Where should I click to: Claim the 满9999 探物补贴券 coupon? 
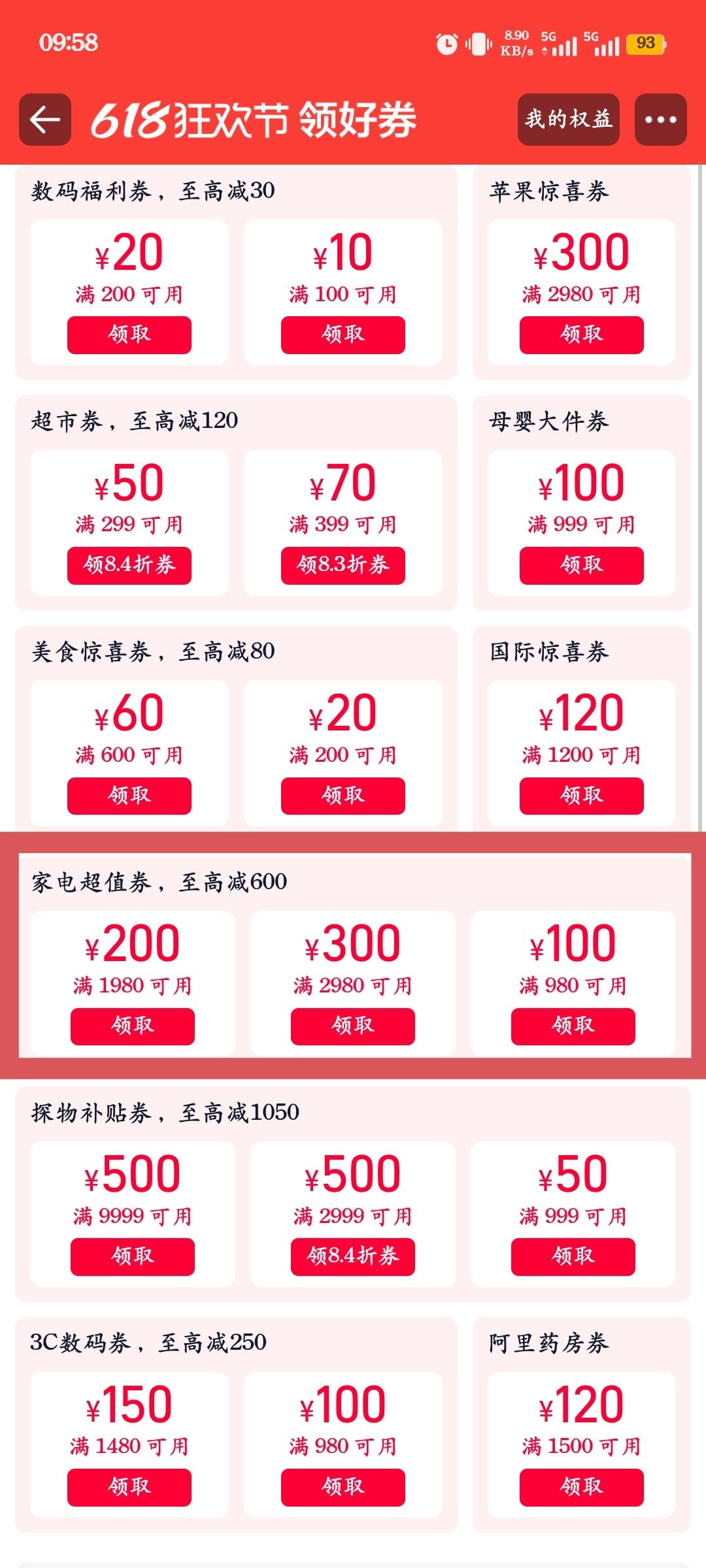(x=132, y=1256)
